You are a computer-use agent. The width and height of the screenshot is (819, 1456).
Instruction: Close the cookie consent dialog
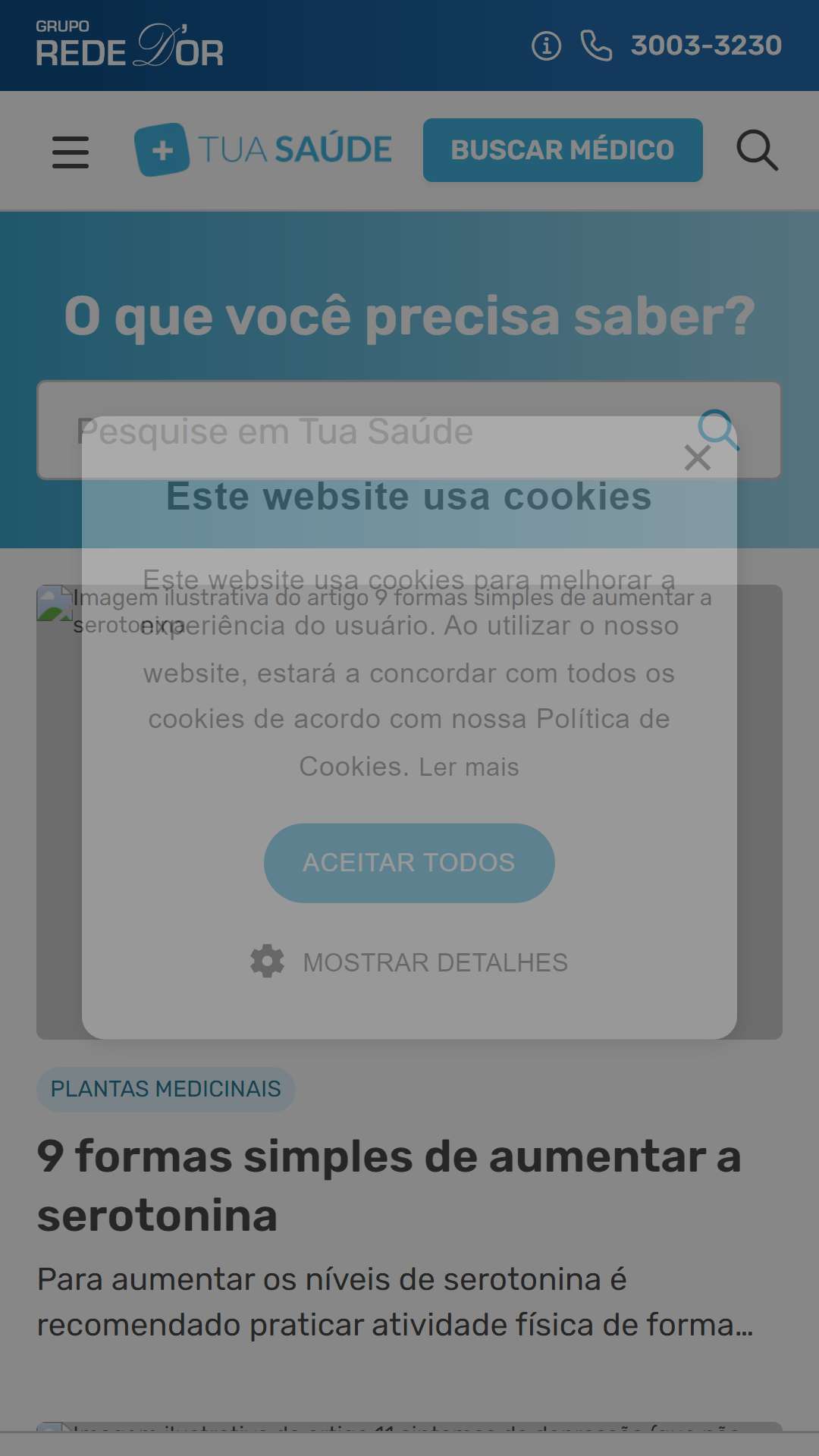coord(697,458)
